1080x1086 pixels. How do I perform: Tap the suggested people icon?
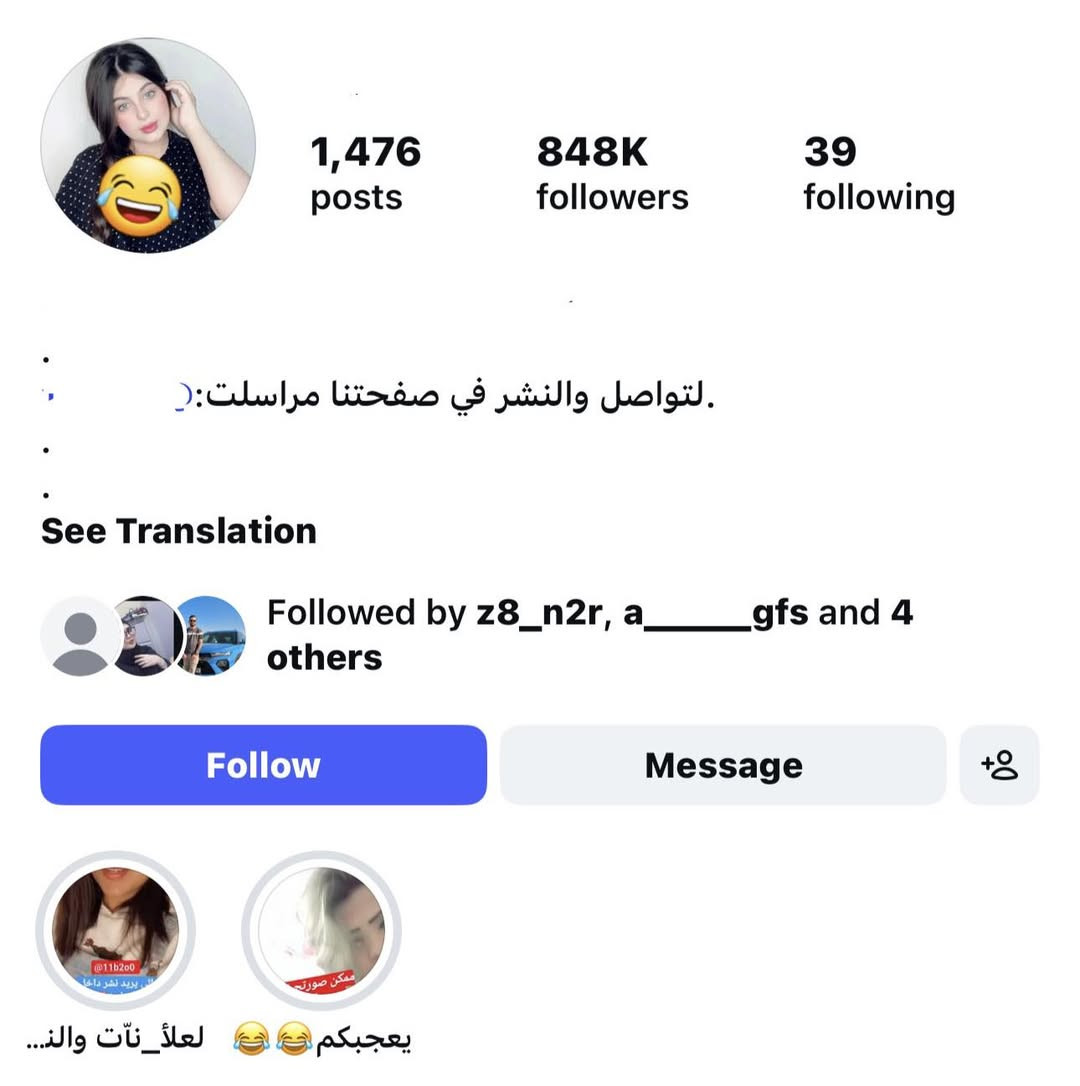[999, 765]
